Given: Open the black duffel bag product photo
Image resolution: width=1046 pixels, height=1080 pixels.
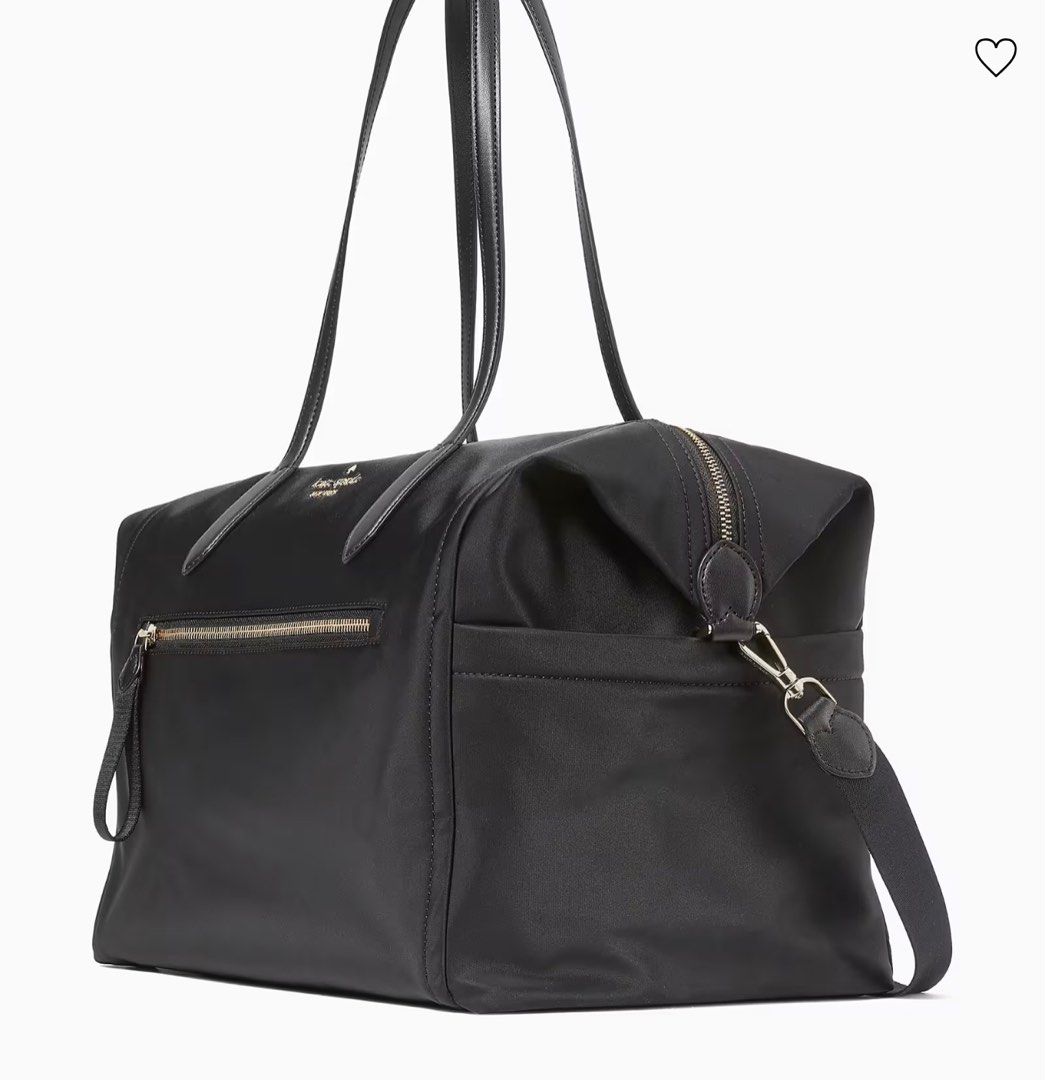Looking at the screenshot, I should 500,700.
